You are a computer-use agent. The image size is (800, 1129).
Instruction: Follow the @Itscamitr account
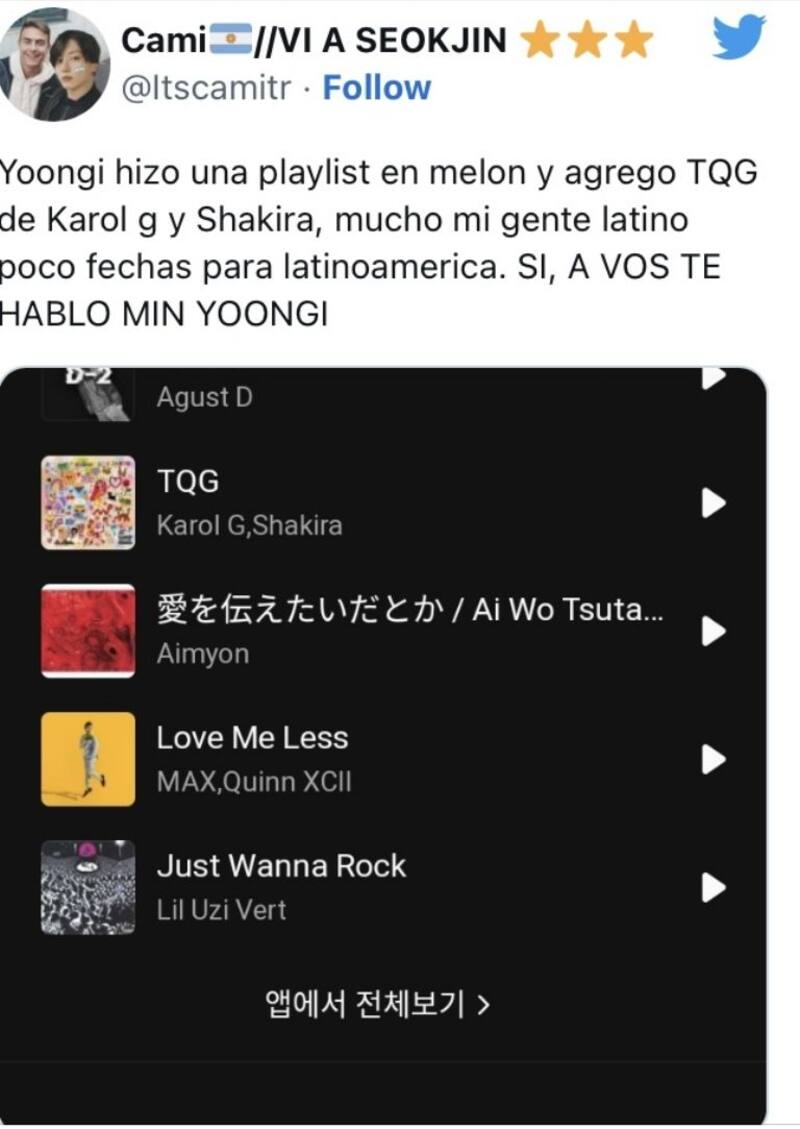pyautogui.click(x=376, y=88)
